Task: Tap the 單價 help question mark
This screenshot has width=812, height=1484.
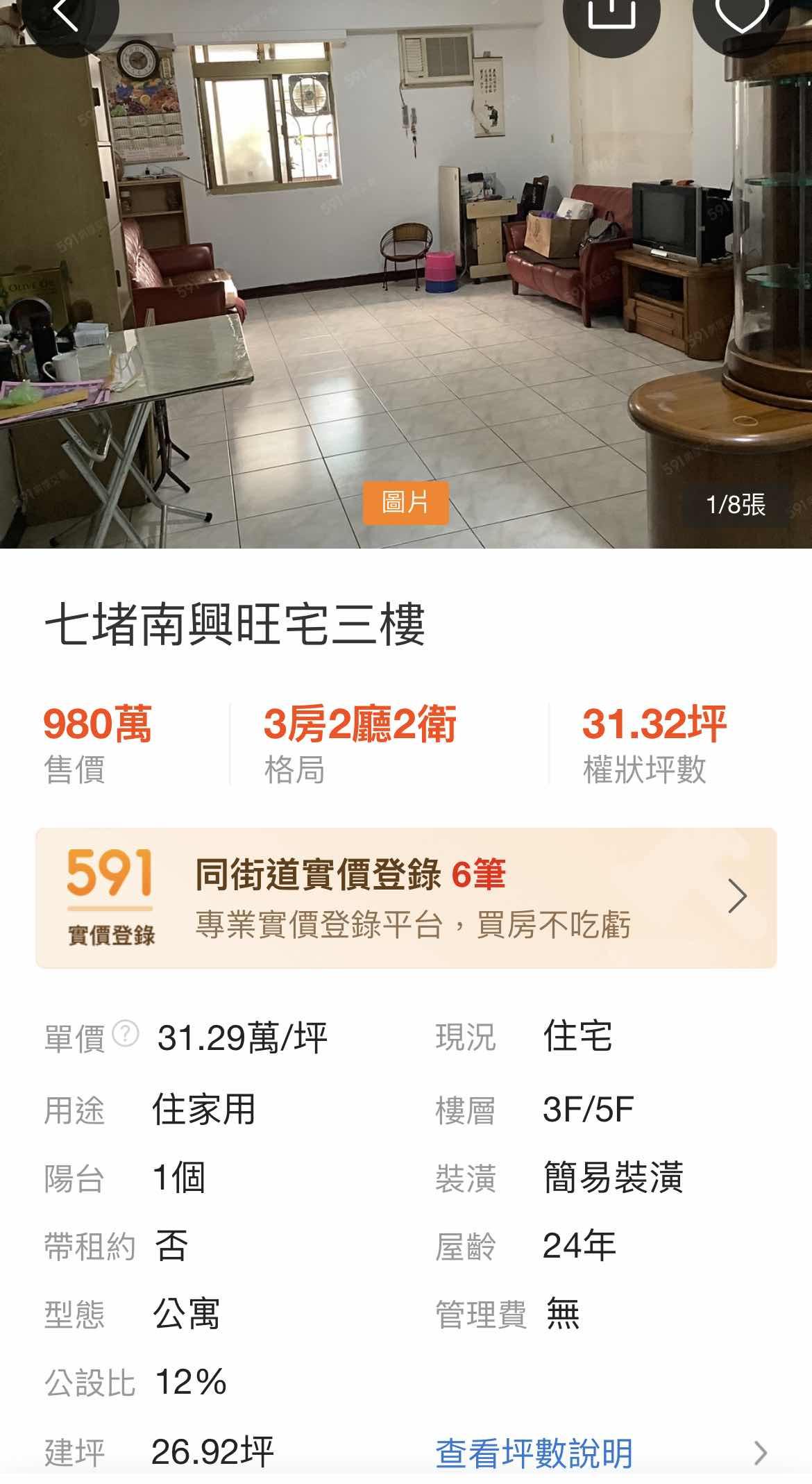Action: (x=126, y=1034)
